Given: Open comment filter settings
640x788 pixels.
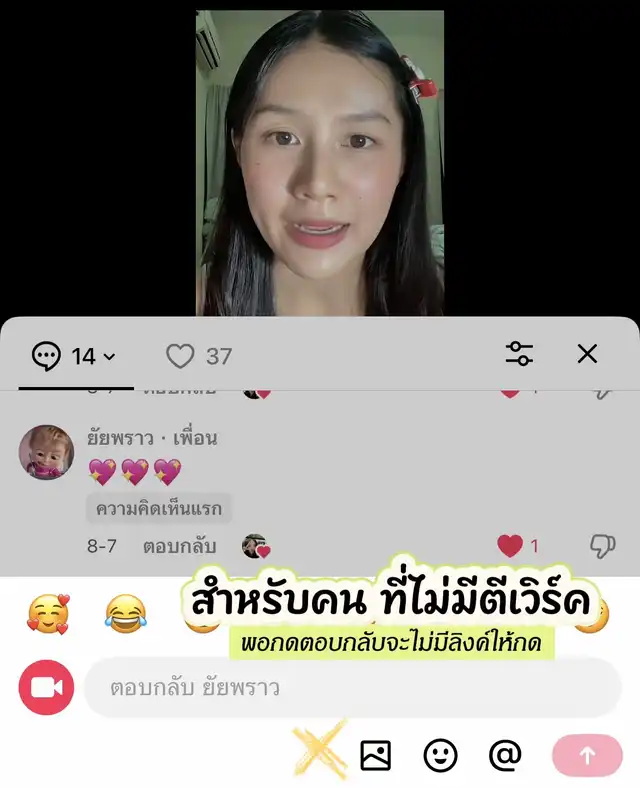Looking at the screenshot, I should pyautogui.click(x=519, y=354).
